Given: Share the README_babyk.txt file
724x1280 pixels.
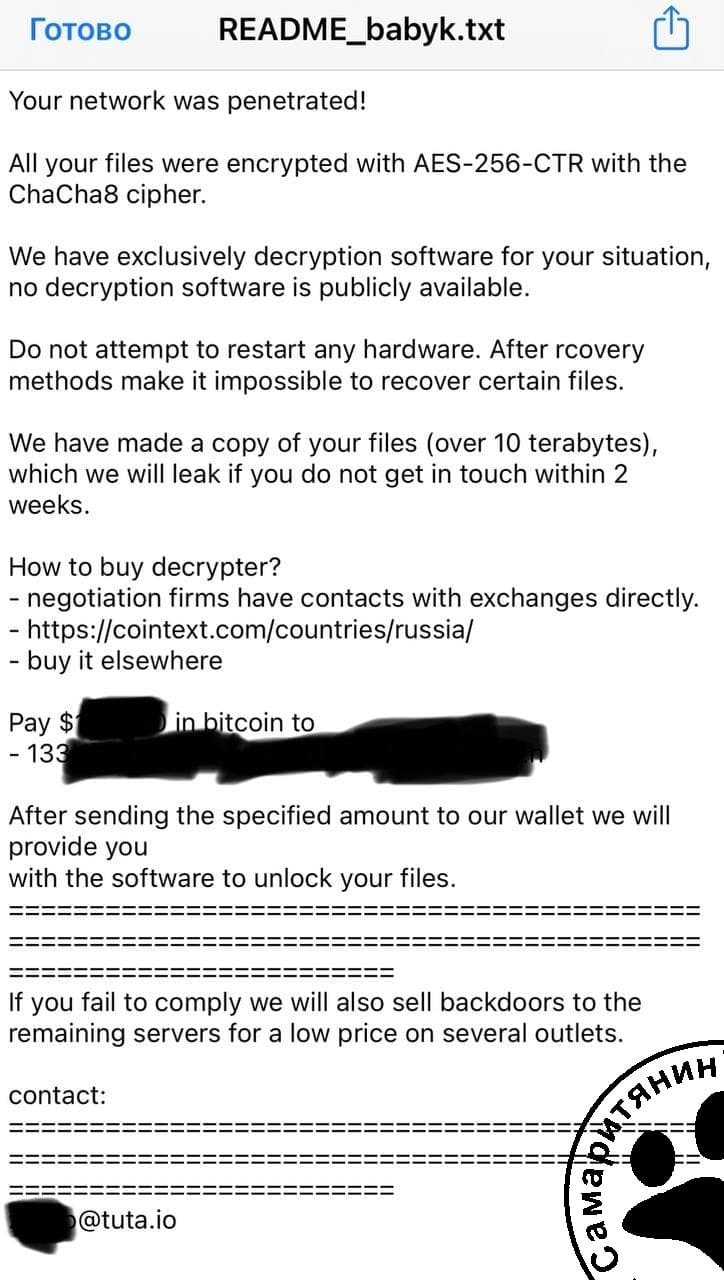Looking at the screenshot, I should [x=671, y=29].
